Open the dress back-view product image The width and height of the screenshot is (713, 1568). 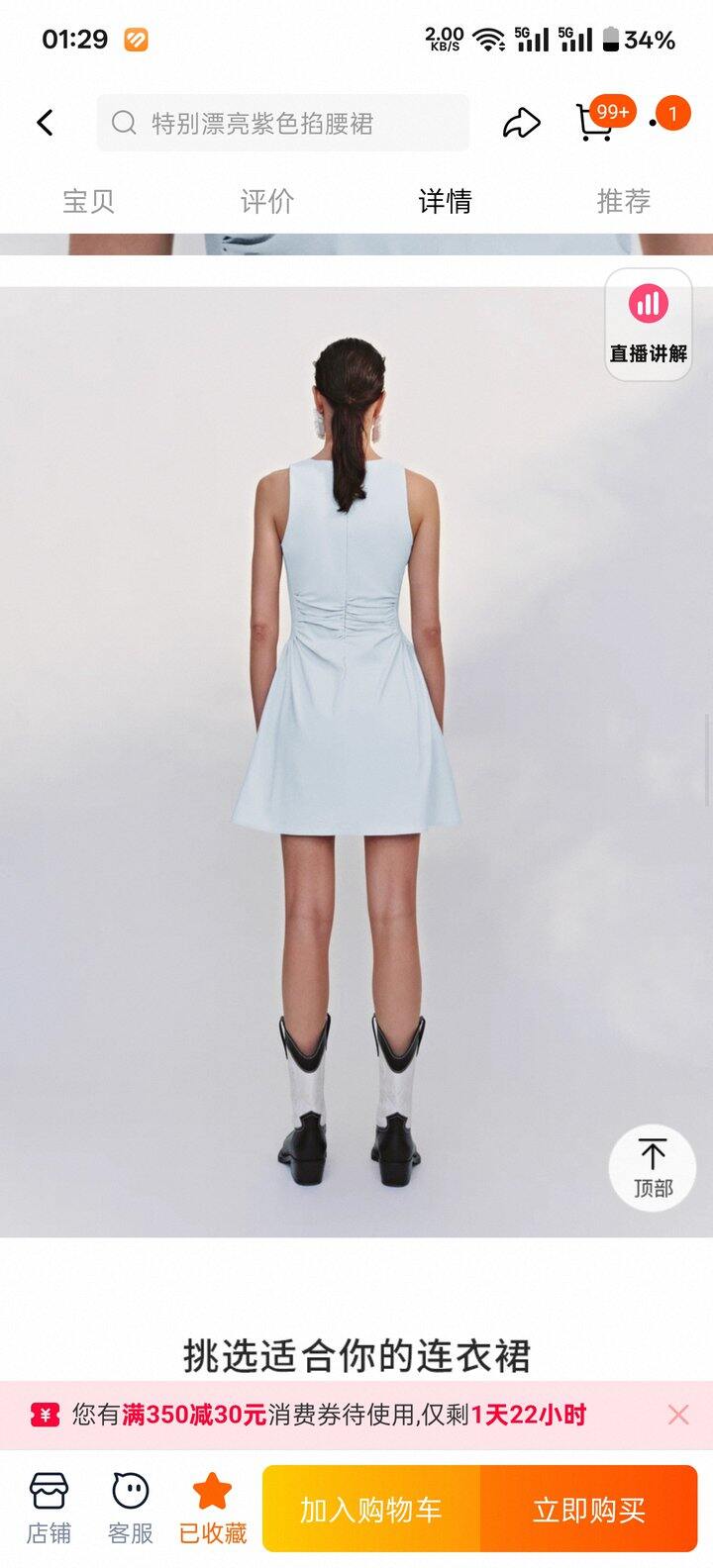[356, 762]
